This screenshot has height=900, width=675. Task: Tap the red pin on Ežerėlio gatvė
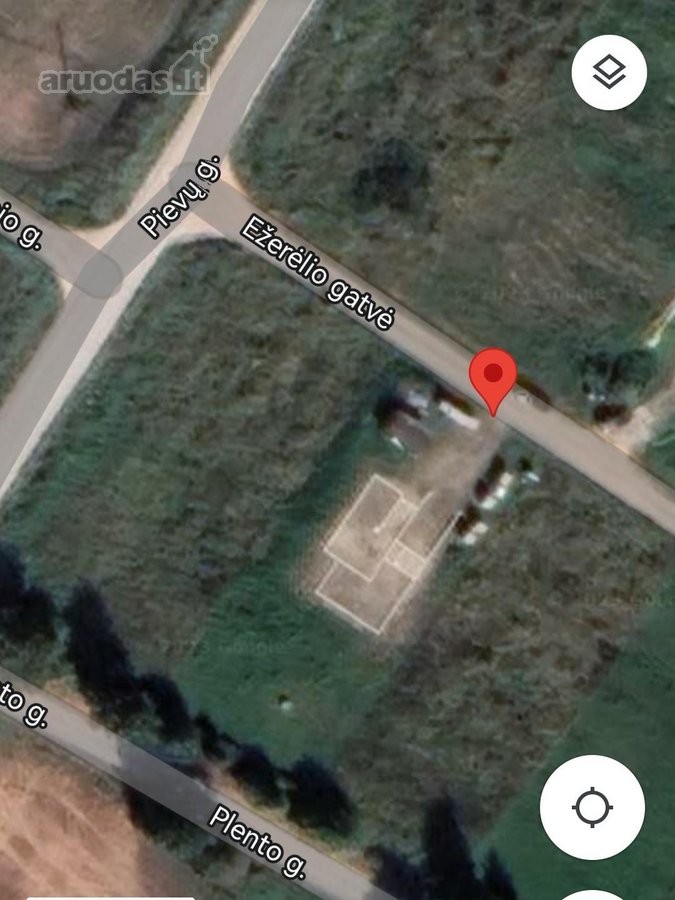tap(493, 377)
